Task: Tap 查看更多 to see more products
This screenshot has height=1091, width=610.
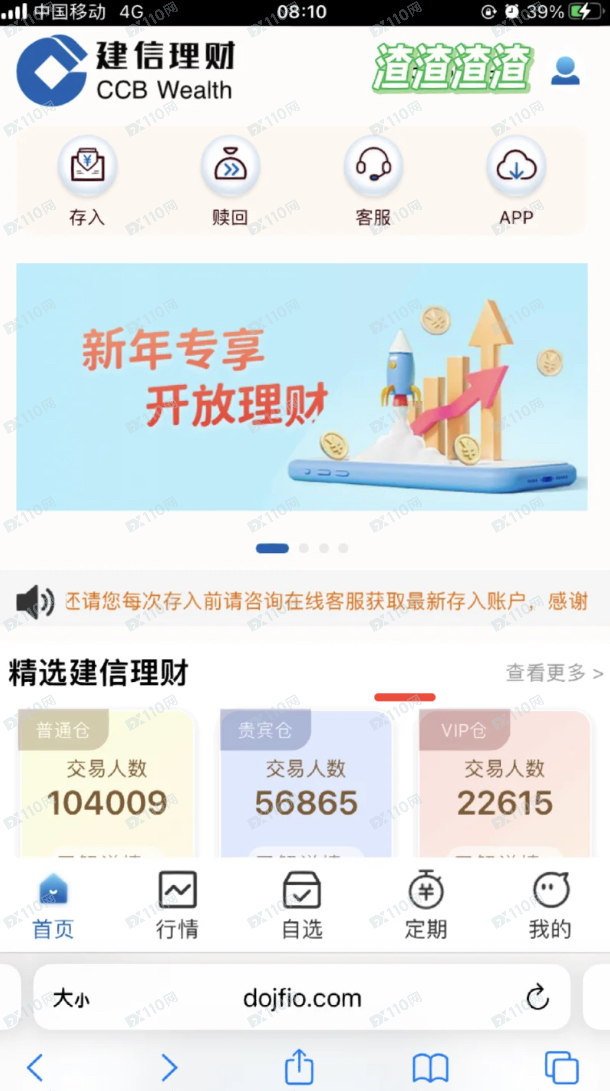Action: pyautogui.click(x=554, y=673)
